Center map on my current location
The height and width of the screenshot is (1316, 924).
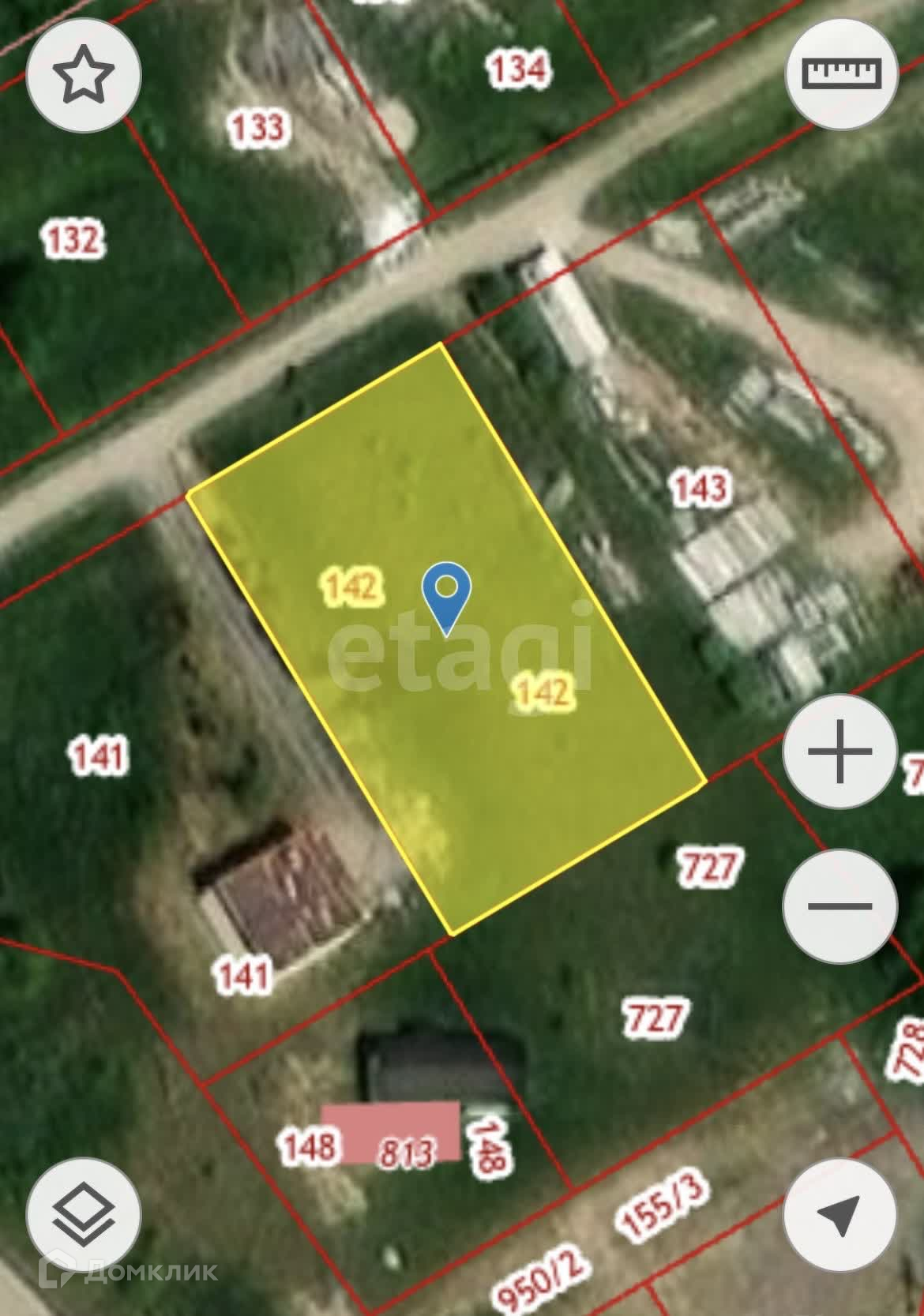click(840, 1215)
